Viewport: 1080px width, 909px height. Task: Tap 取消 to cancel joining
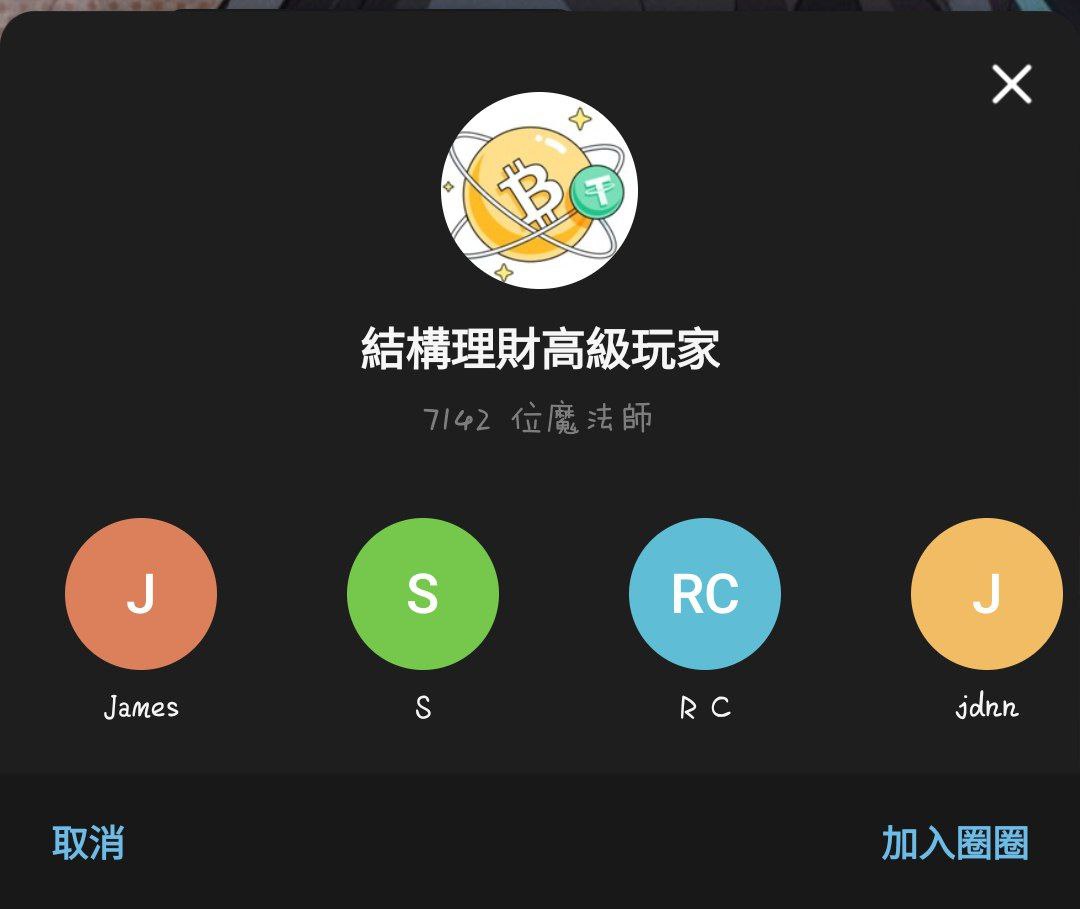(x=88, y=843)
